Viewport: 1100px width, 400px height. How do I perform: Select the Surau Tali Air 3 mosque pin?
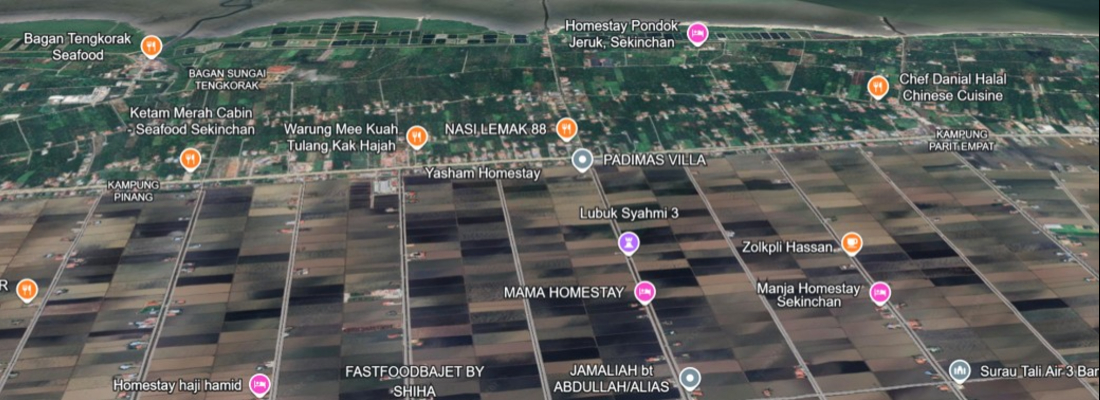tap(960, 371)
